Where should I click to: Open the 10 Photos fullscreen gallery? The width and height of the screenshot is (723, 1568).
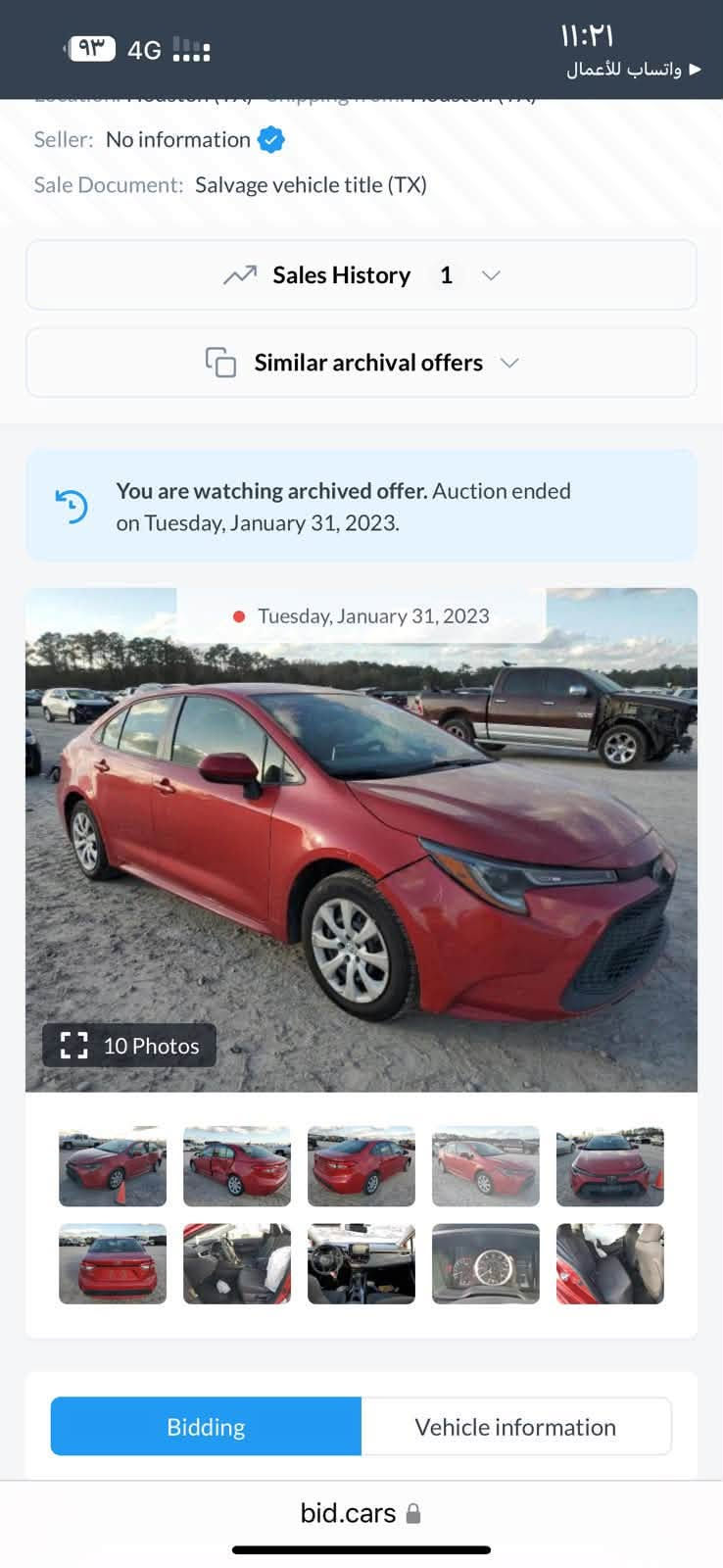click(129, 1046)
